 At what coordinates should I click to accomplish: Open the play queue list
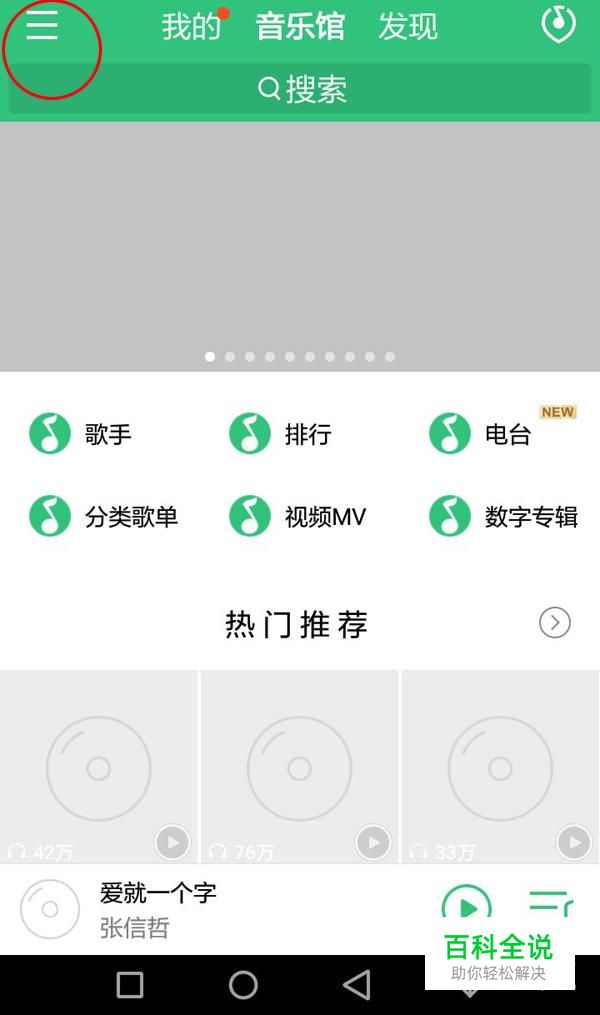pyautogui.click(x=551, y=902)
